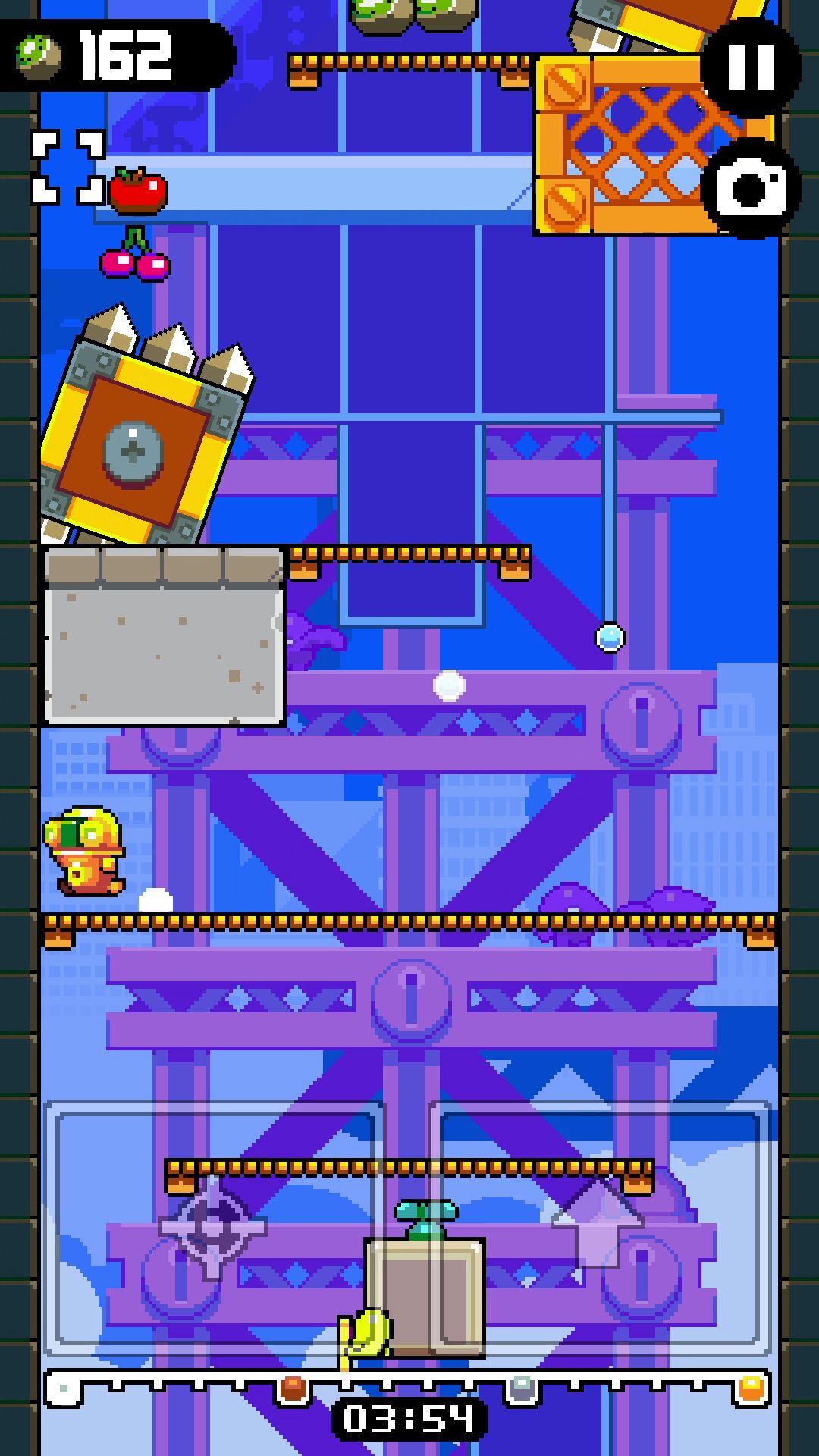Pause the game
The height and width of the screenshot is (1456, 819).
pyautogui.click(x=750, y=67)
